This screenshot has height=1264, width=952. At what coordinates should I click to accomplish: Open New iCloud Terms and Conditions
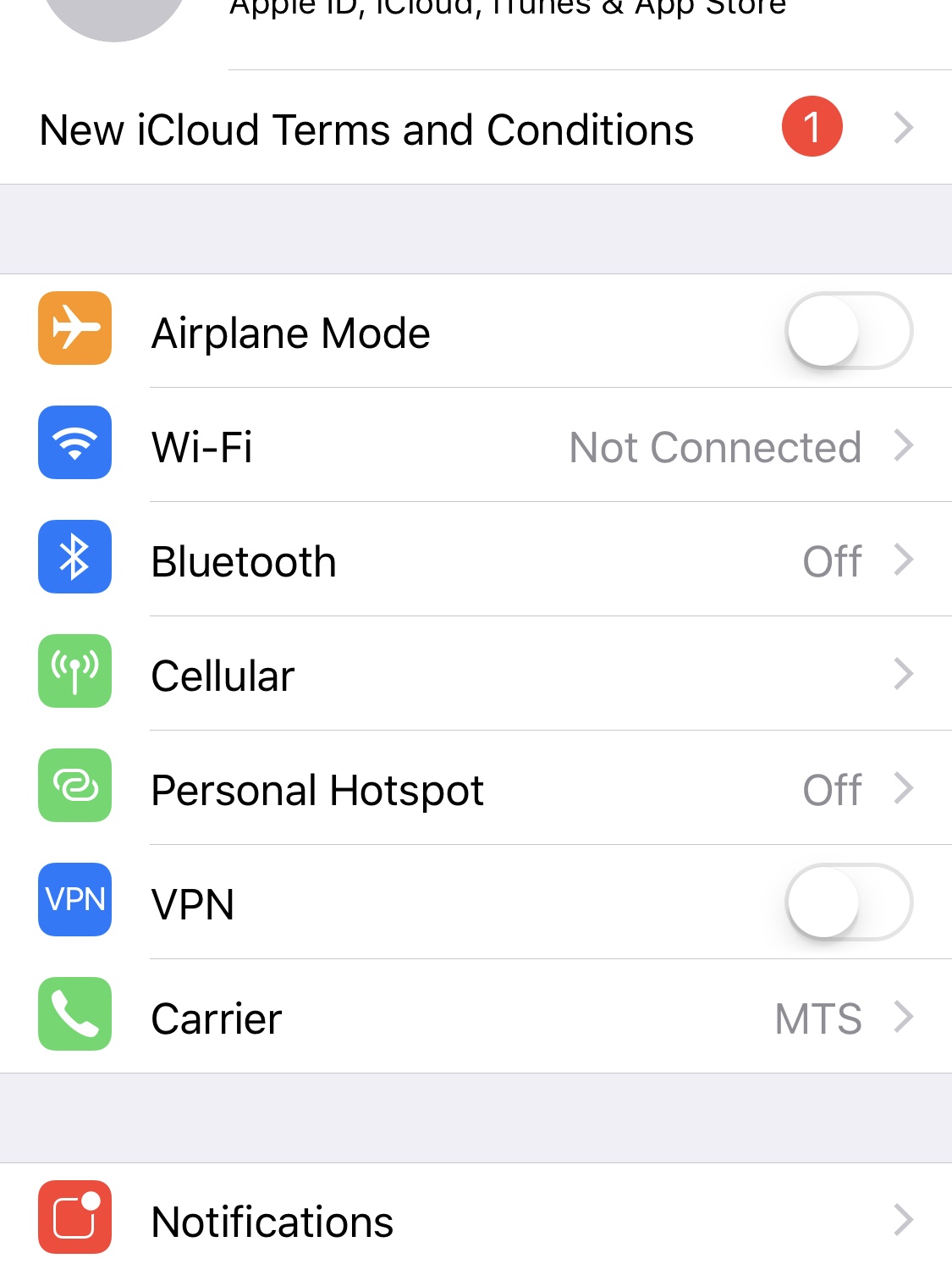coord(476,128)
